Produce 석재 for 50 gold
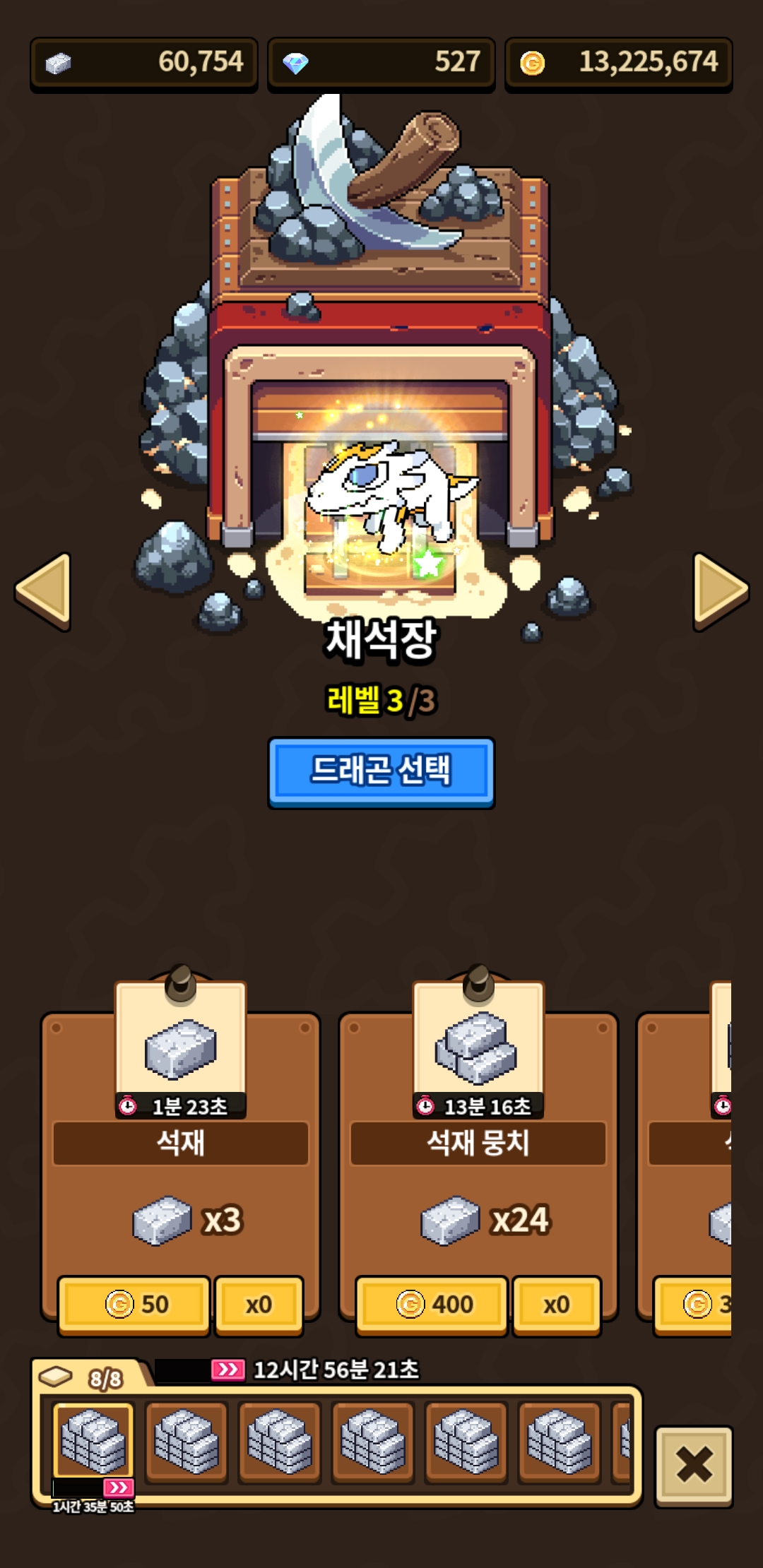This screenshot has height=1568, width=763. [x=134, y=1304]
